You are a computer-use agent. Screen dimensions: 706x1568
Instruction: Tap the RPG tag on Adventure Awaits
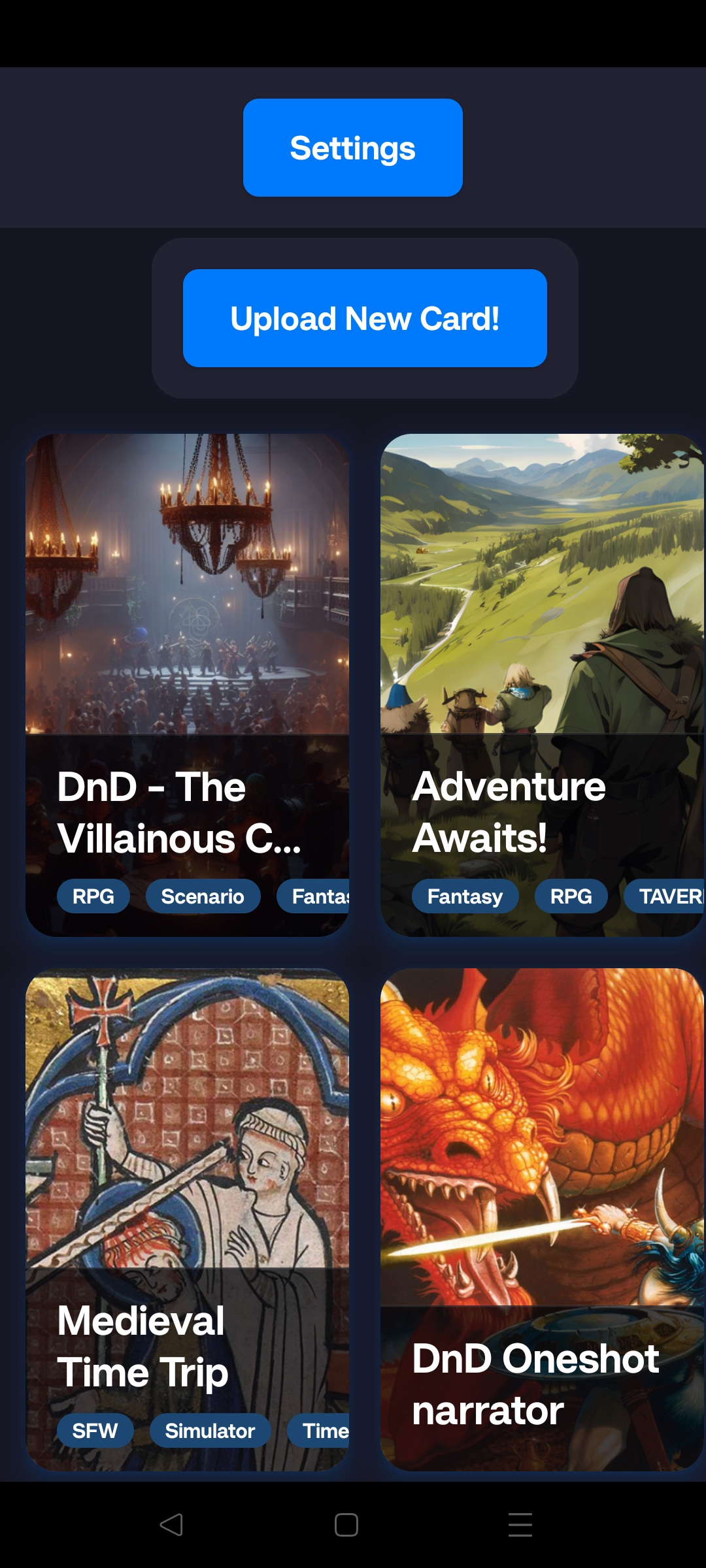[x=571, y=896]
